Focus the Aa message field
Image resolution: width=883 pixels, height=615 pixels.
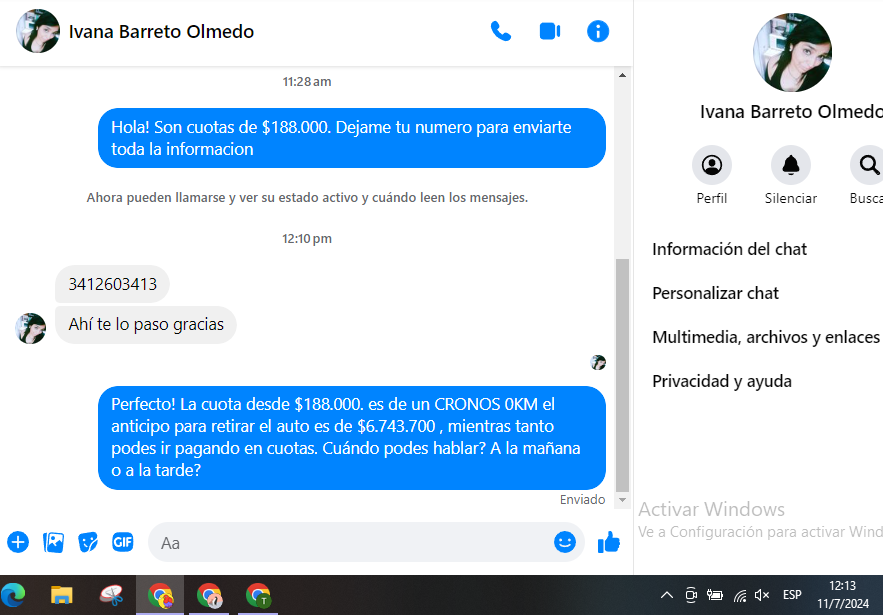[x=350, y=542]
